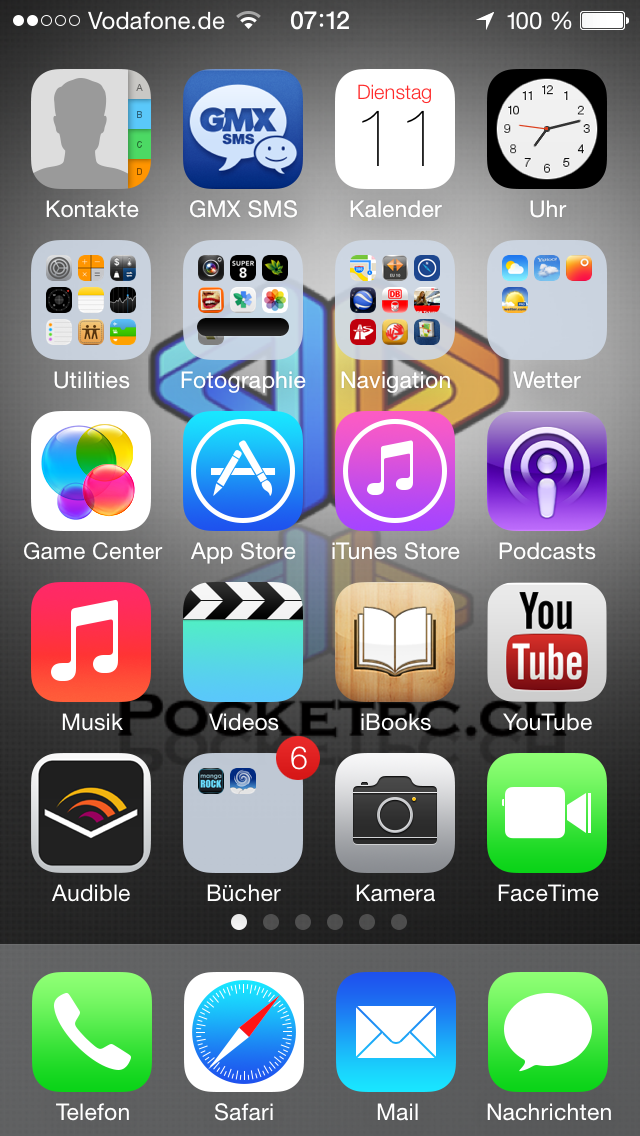The image size is (640, 1136).
Task: Open the Navigation folder
Action: (395, 300)
